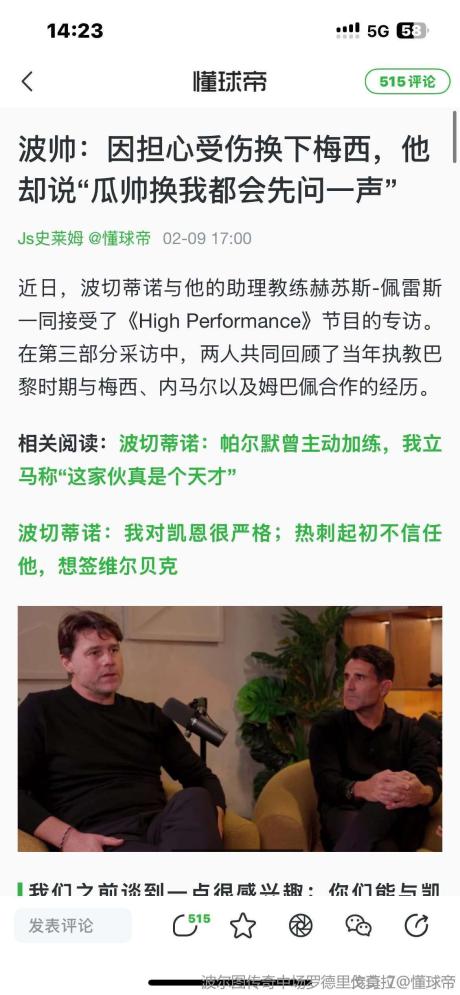View comments via the 515 bubble icon
The image size is (460, 995).
(191, 925)
